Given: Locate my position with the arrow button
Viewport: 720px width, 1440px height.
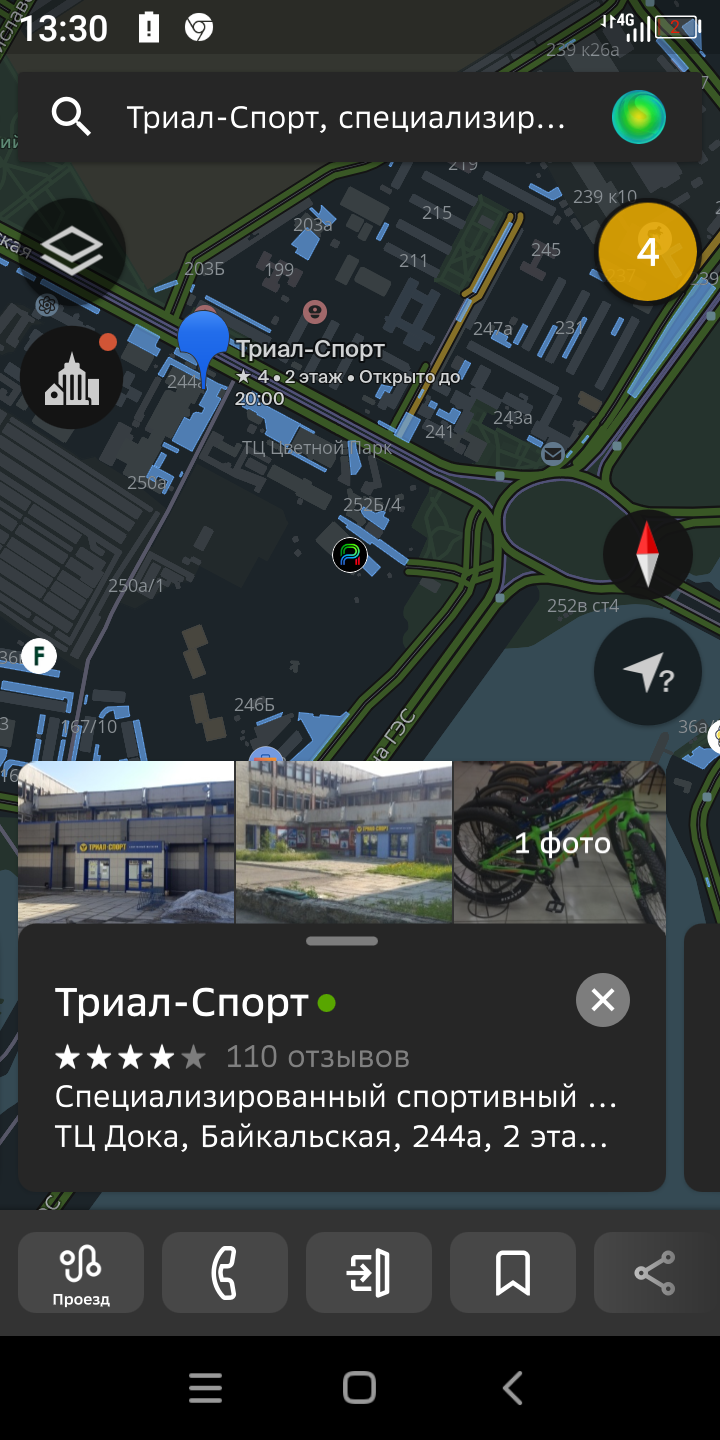Looking at the screenshot, I should pos(647,674).
